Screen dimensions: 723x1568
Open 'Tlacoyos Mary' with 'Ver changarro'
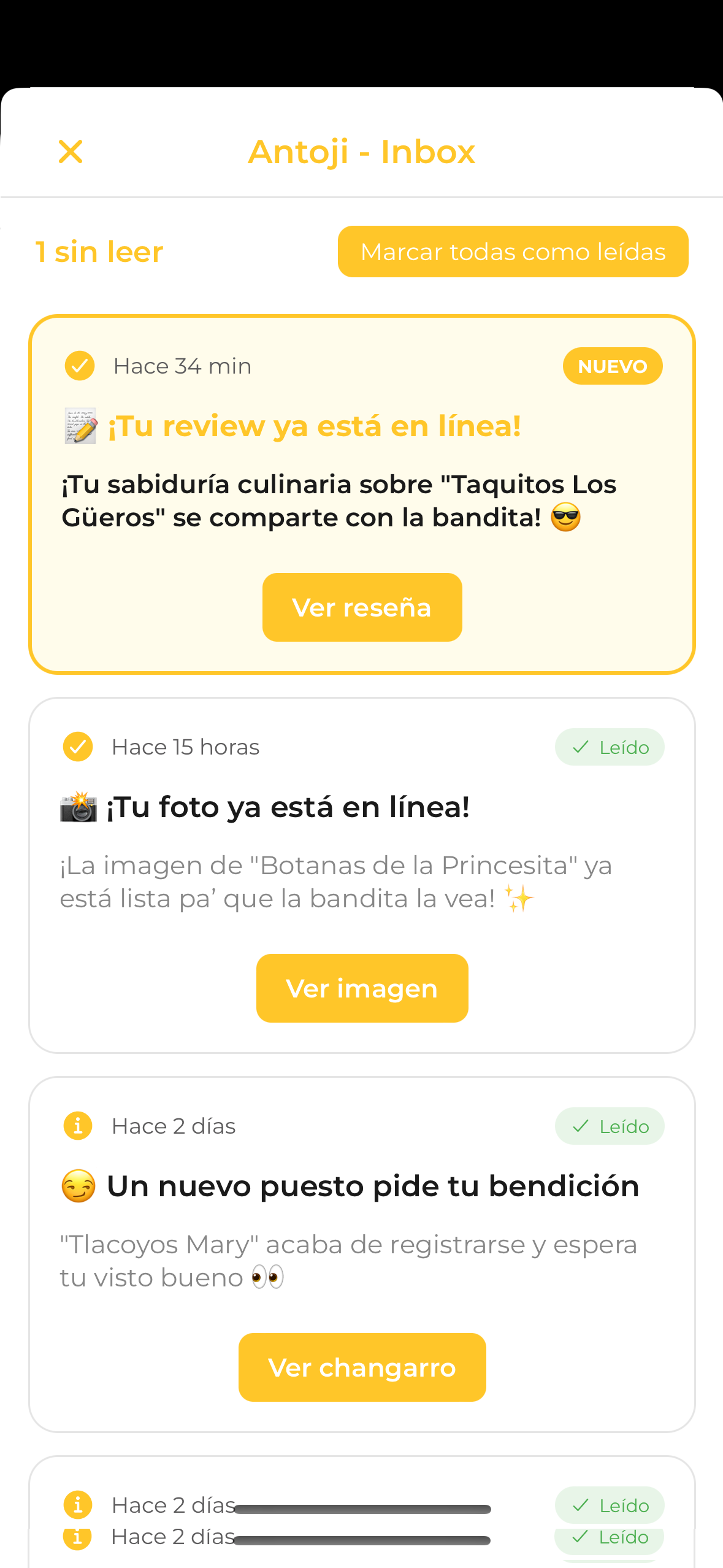[x=362, y=1367]
